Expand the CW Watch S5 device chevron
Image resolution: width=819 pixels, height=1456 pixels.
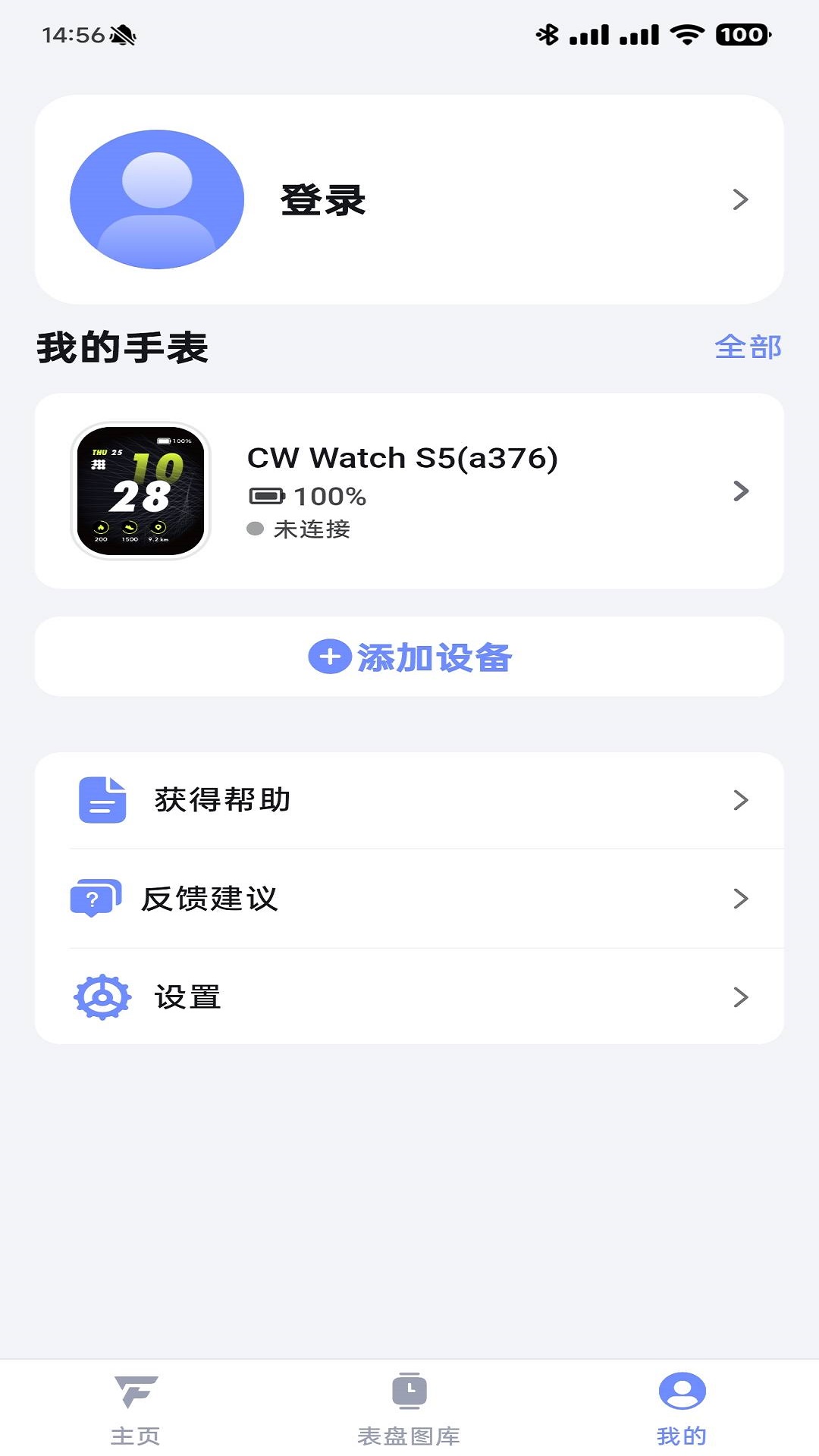[x=741, y=491]
